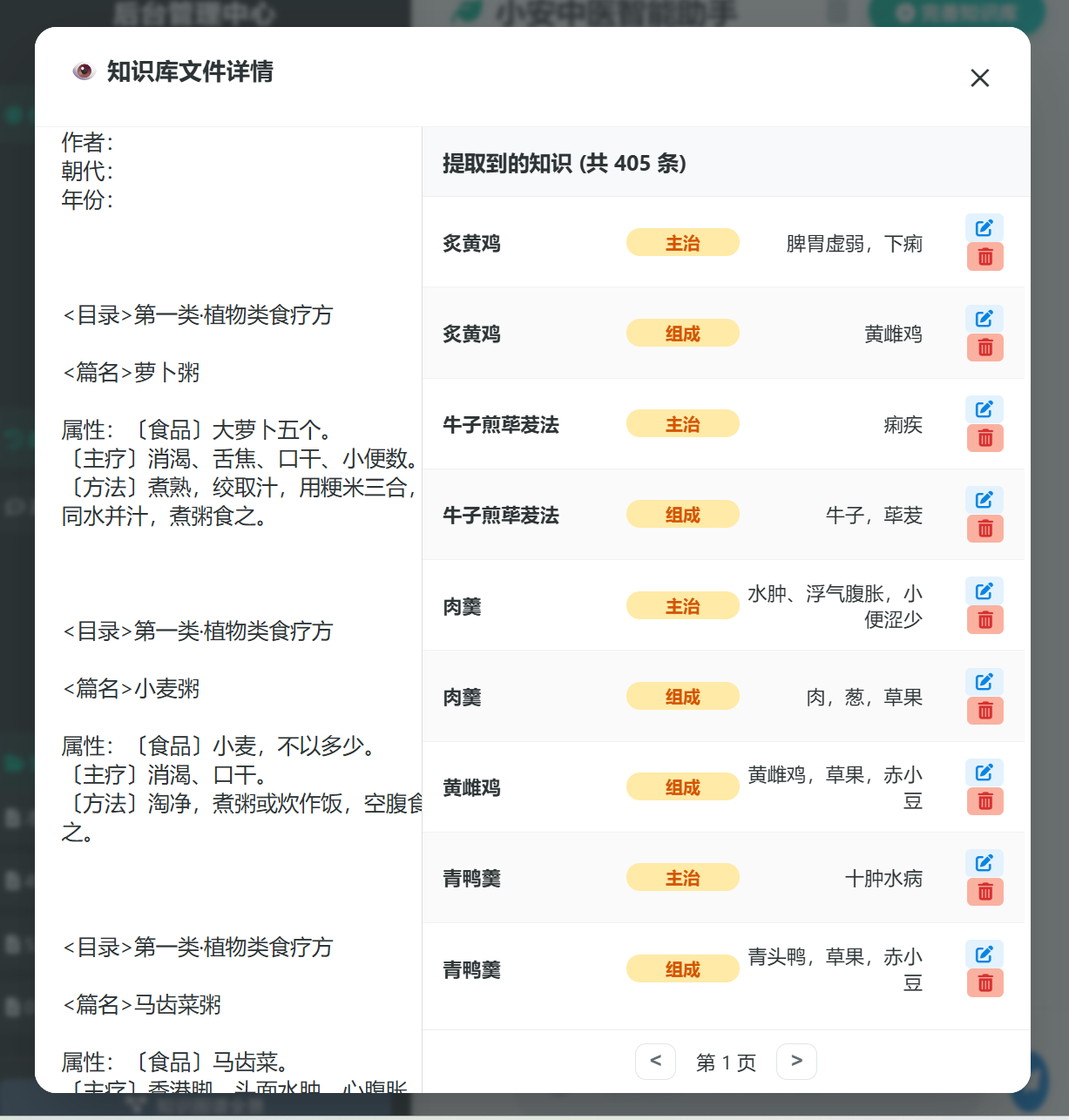
Task: Click the previous page arrow
Action: [x=655, y=1062]
